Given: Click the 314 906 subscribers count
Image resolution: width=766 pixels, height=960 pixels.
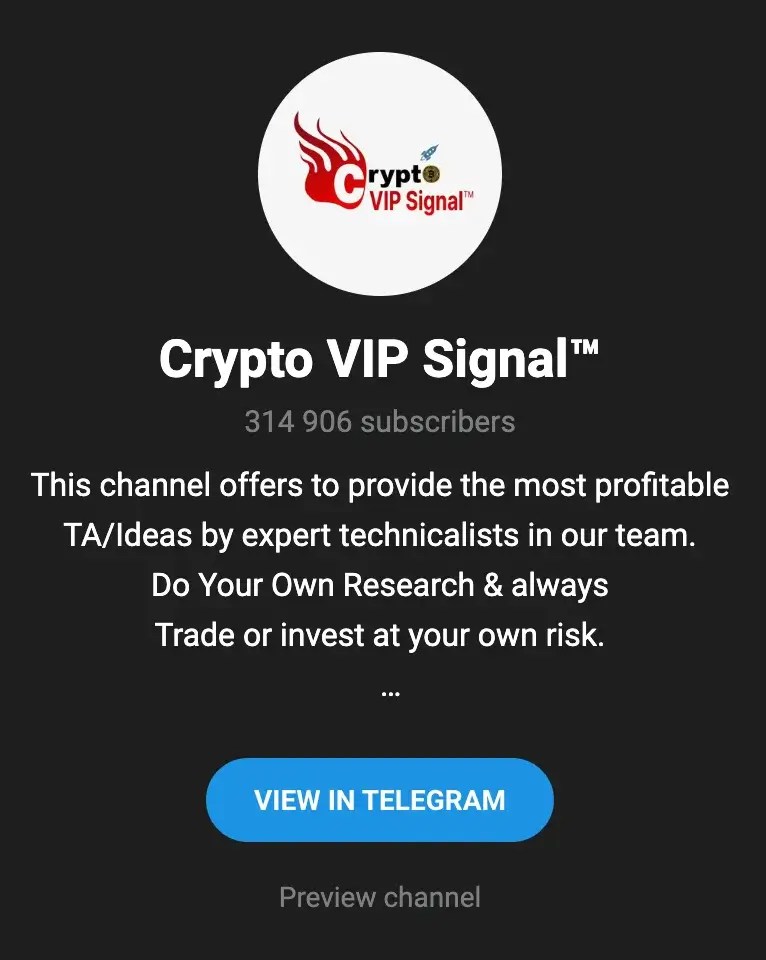Looking at the screenshot, I should 381,421.
